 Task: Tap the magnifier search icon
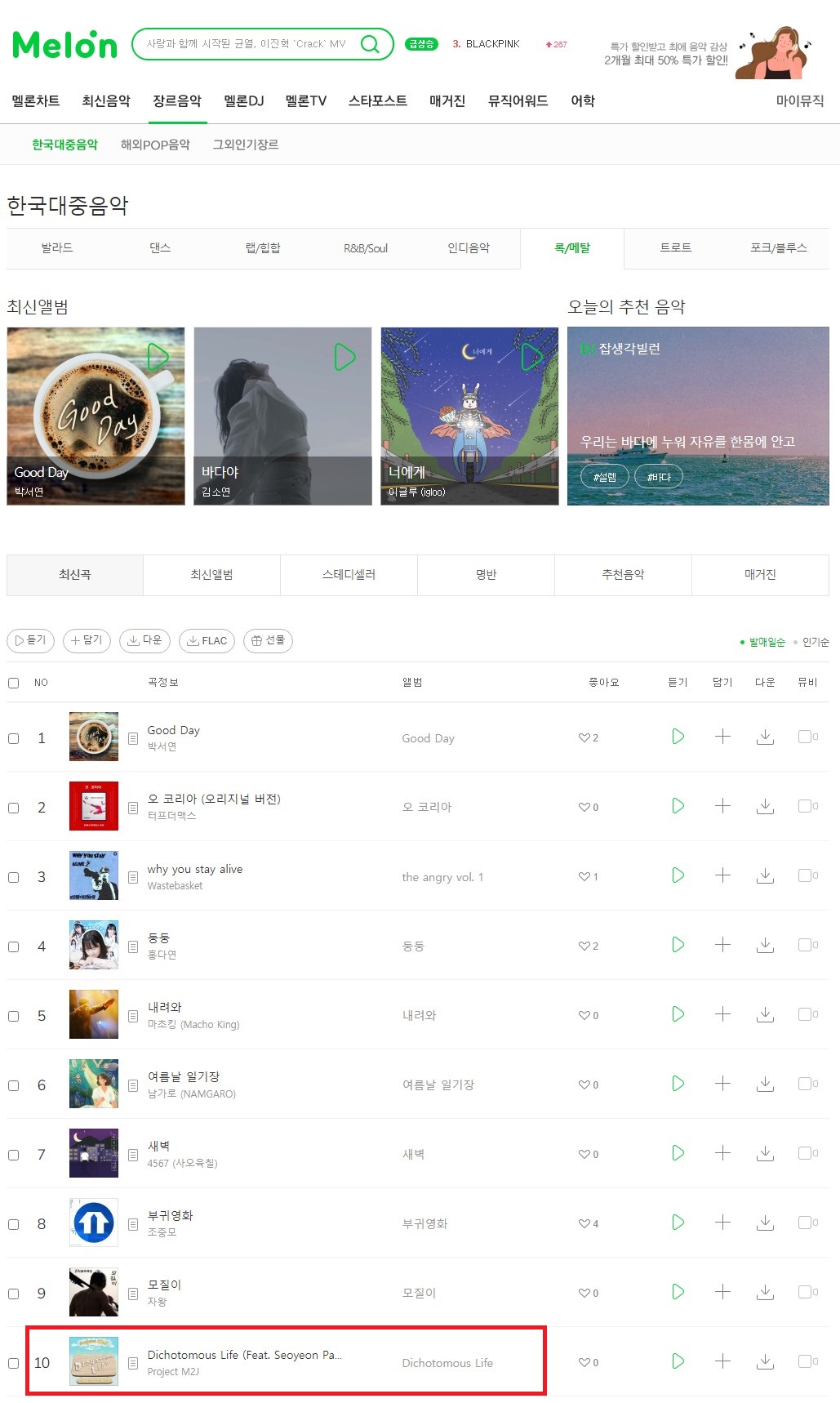click(370, 44)
